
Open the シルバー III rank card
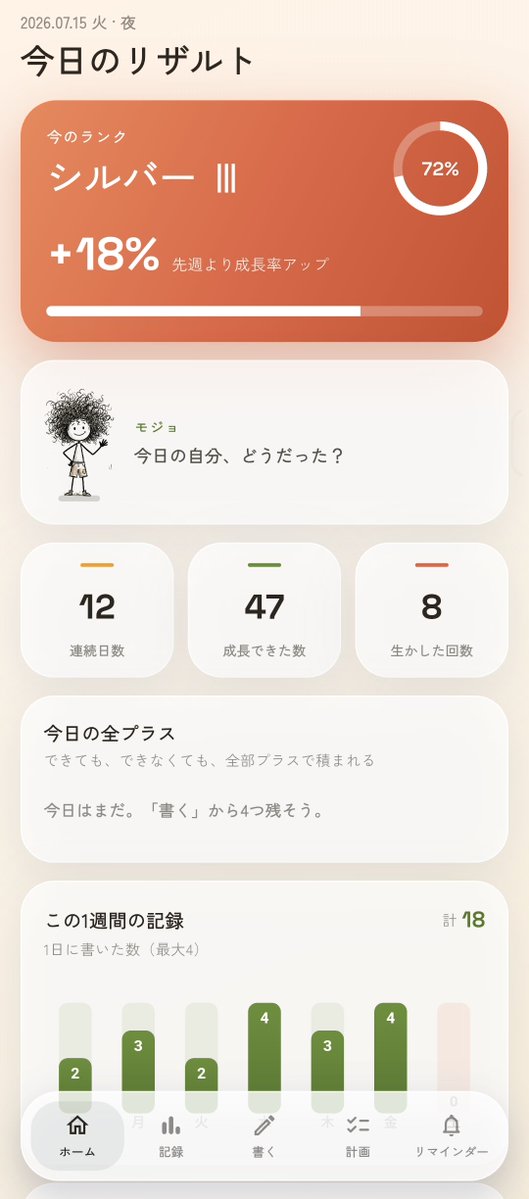coord(264,221)
